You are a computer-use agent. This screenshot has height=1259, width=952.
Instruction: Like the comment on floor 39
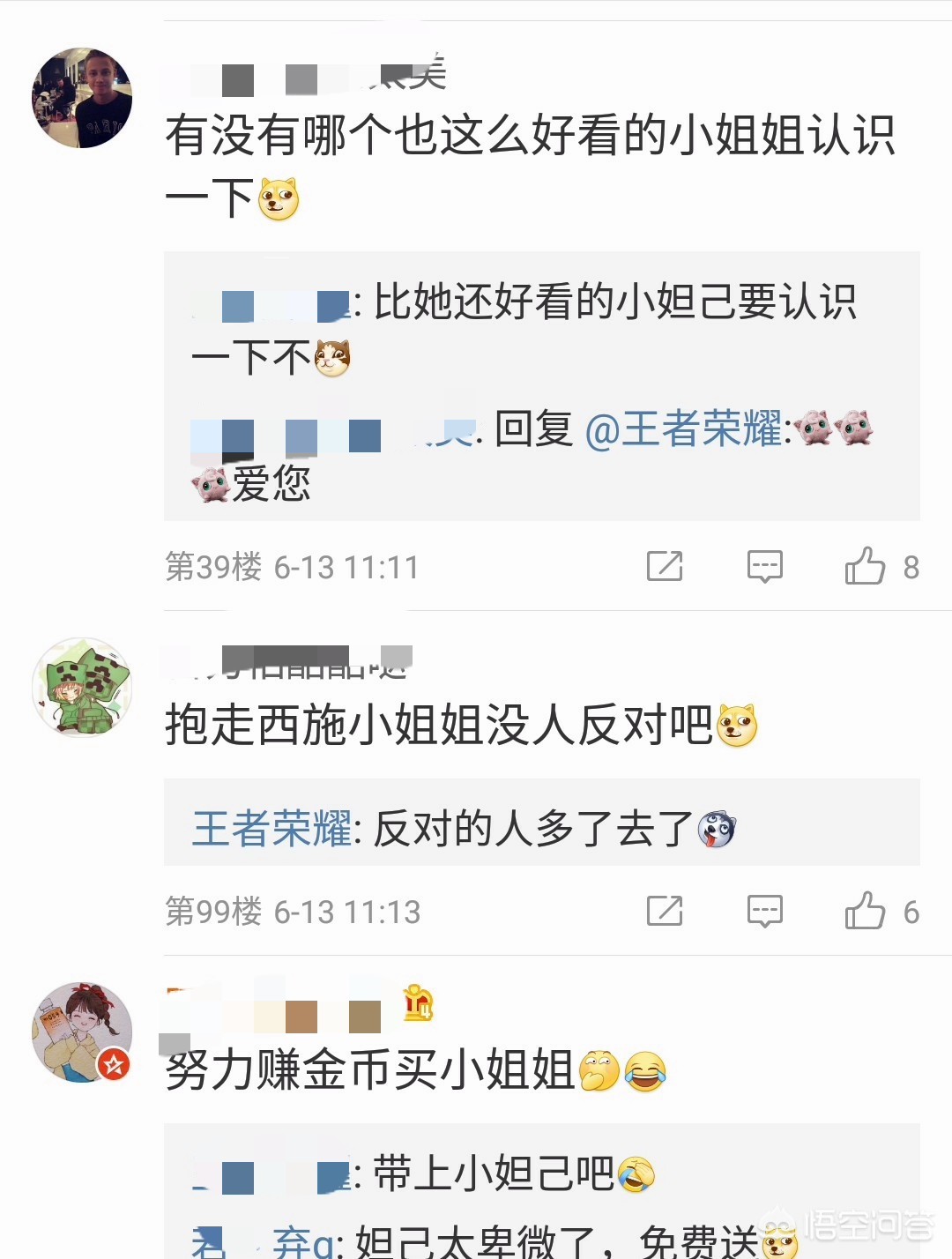pos(865,566)
